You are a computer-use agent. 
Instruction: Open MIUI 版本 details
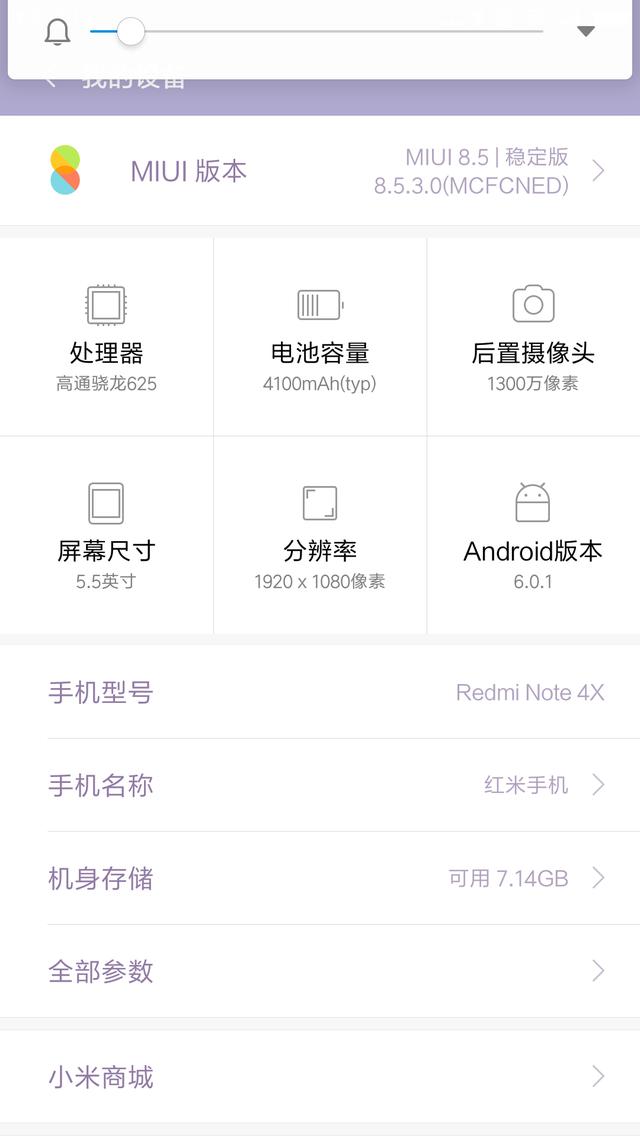(320, 171)
